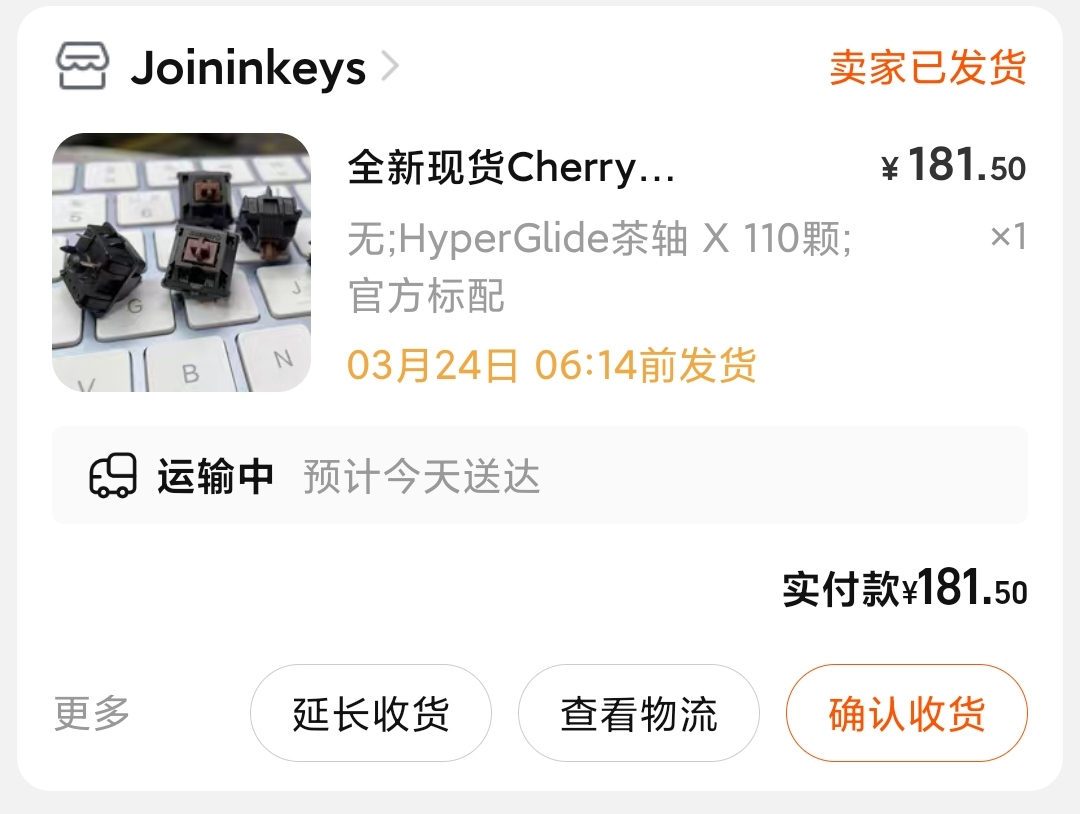View the 运输中 shipping status details
Viewport: 1080px width, 814px height.
click(539, 476)
